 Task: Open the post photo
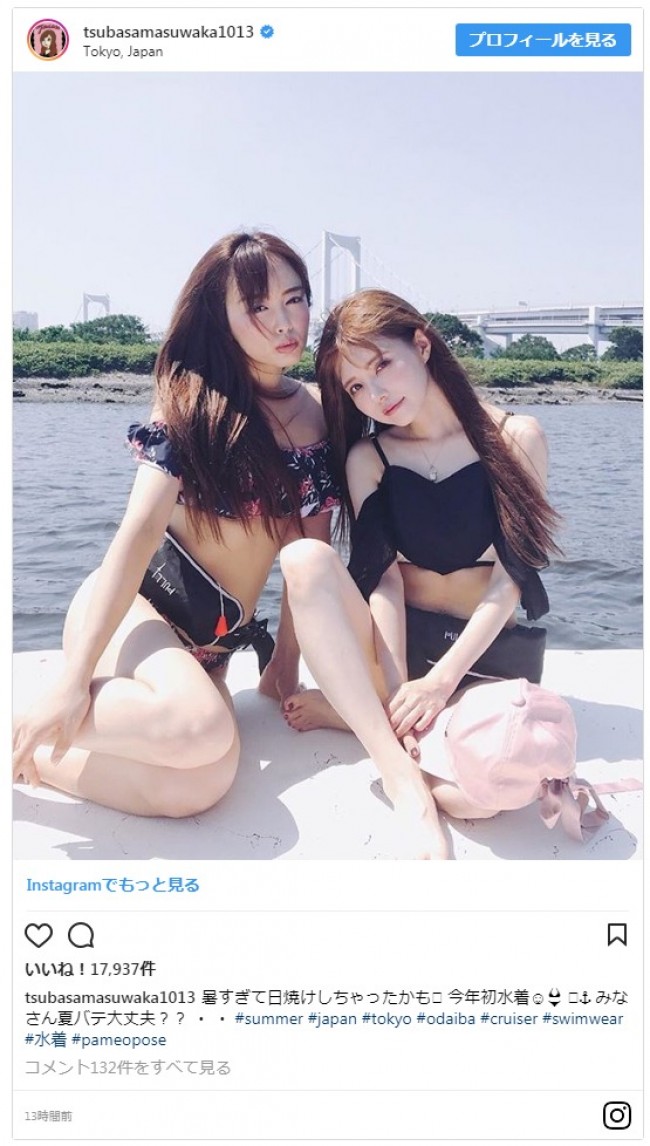tap(328, 465)
